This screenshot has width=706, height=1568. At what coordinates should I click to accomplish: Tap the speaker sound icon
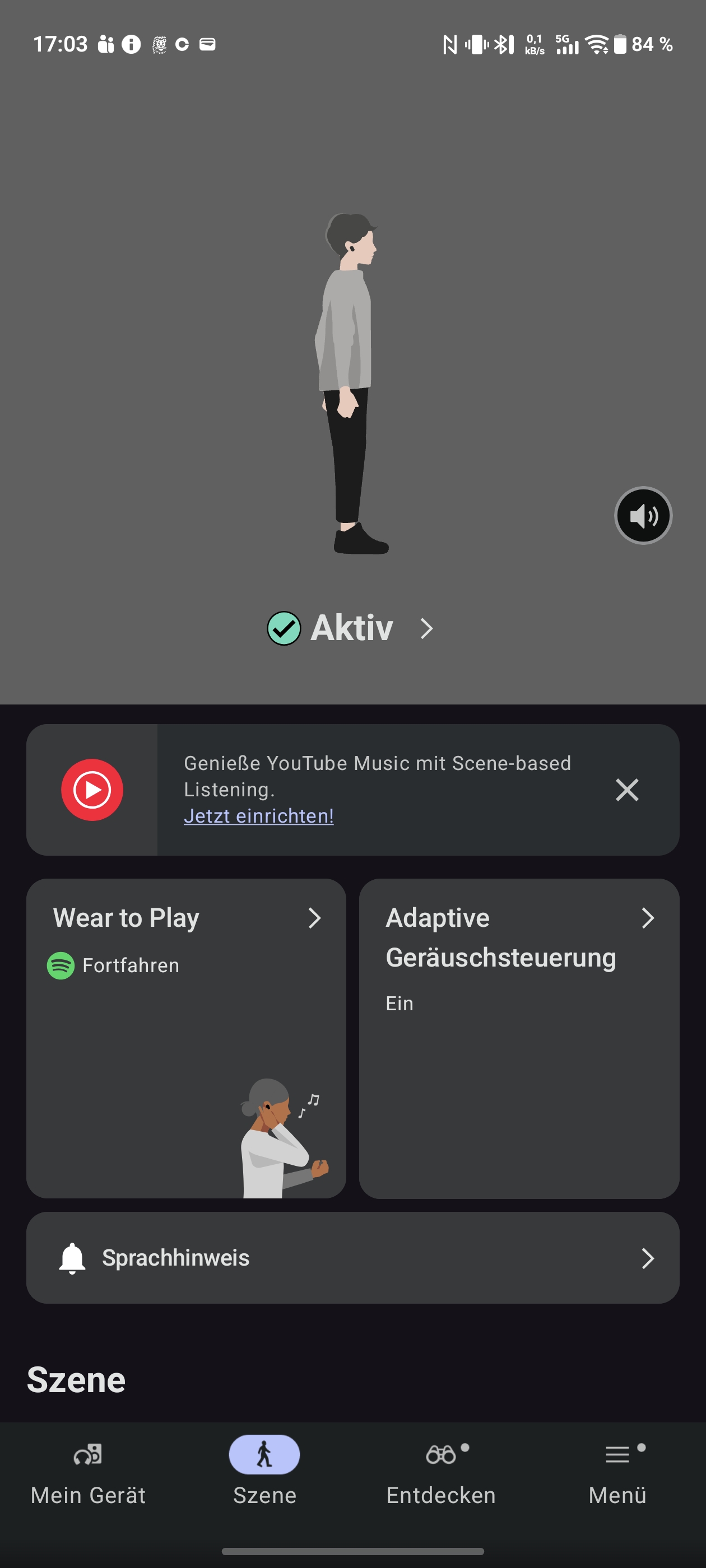(643, 516)
